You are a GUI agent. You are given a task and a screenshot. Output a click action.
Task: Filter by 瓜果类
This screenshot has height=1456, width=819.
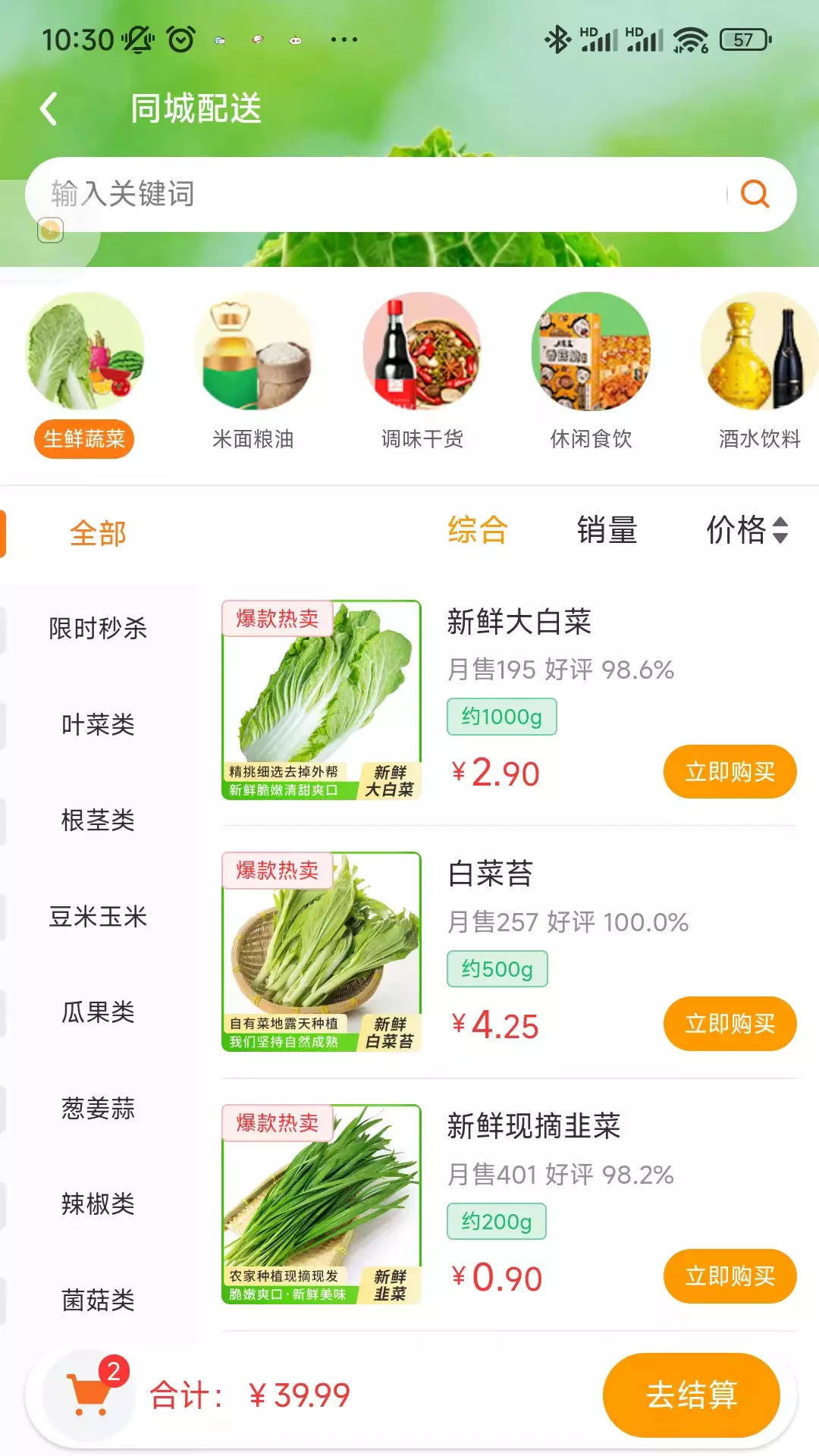tap(98, 1012)
